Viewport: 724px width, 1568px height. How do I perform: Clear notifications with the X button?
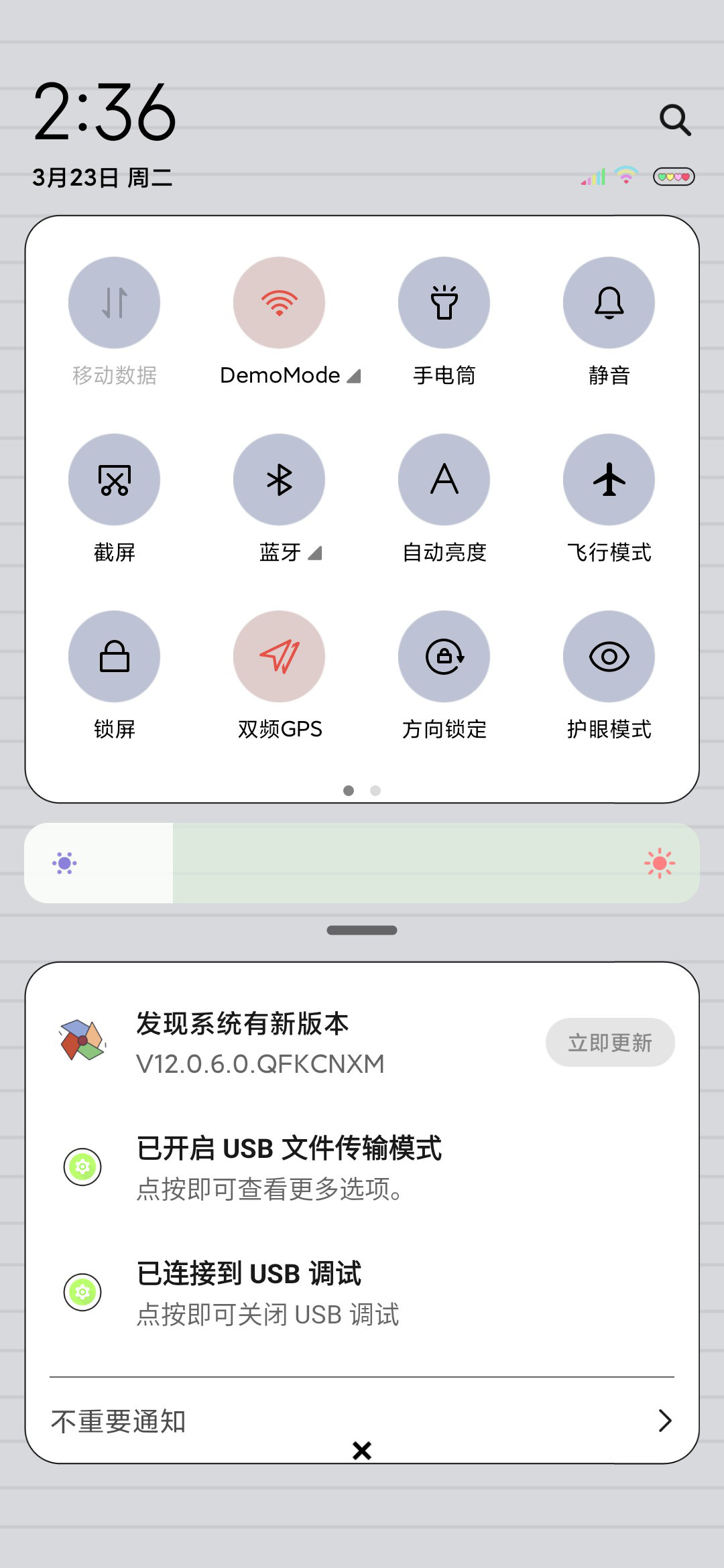pyautogui.click(x=362, y=1451)
